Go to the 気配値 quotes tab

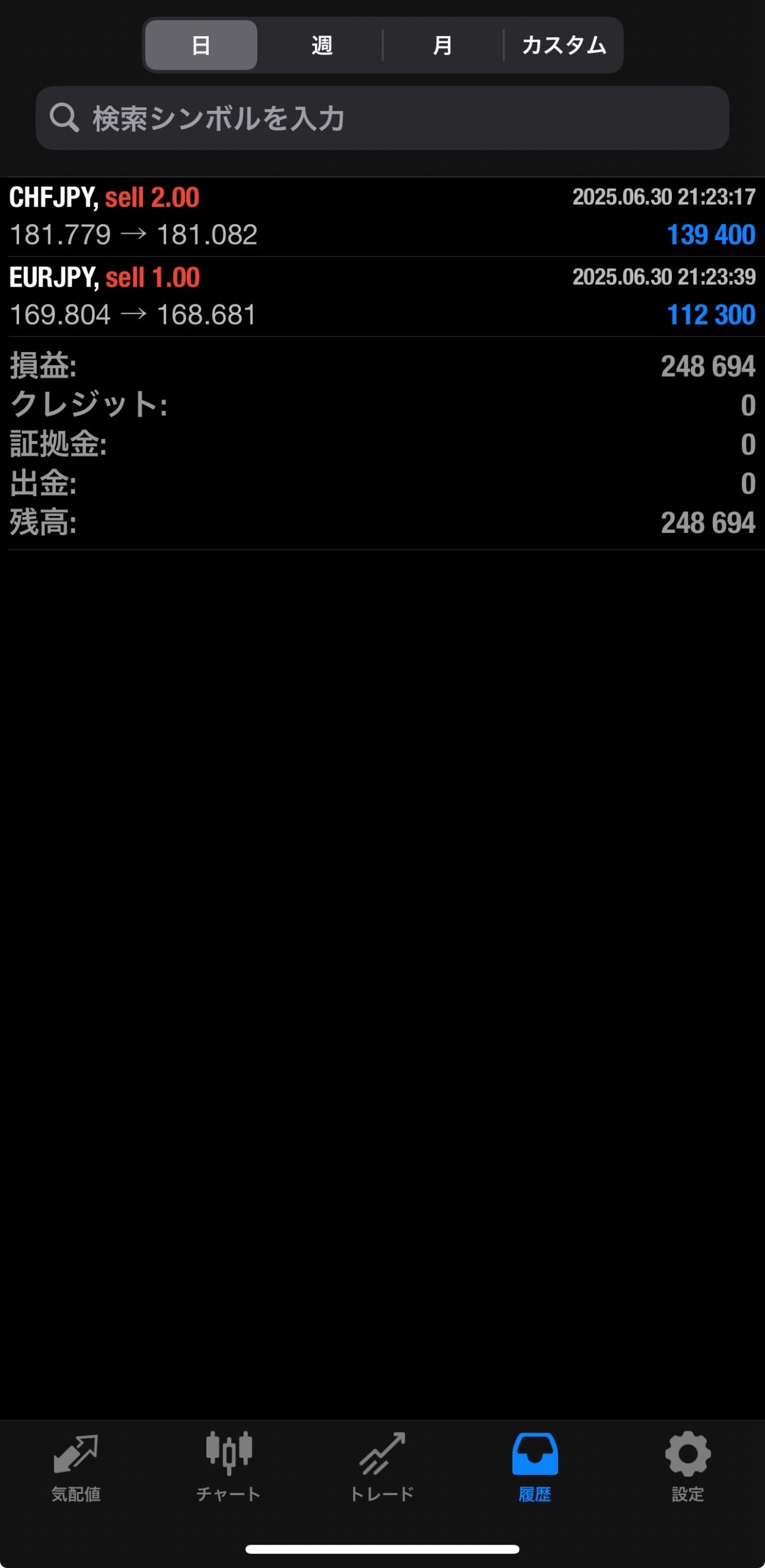(76, 1467)
